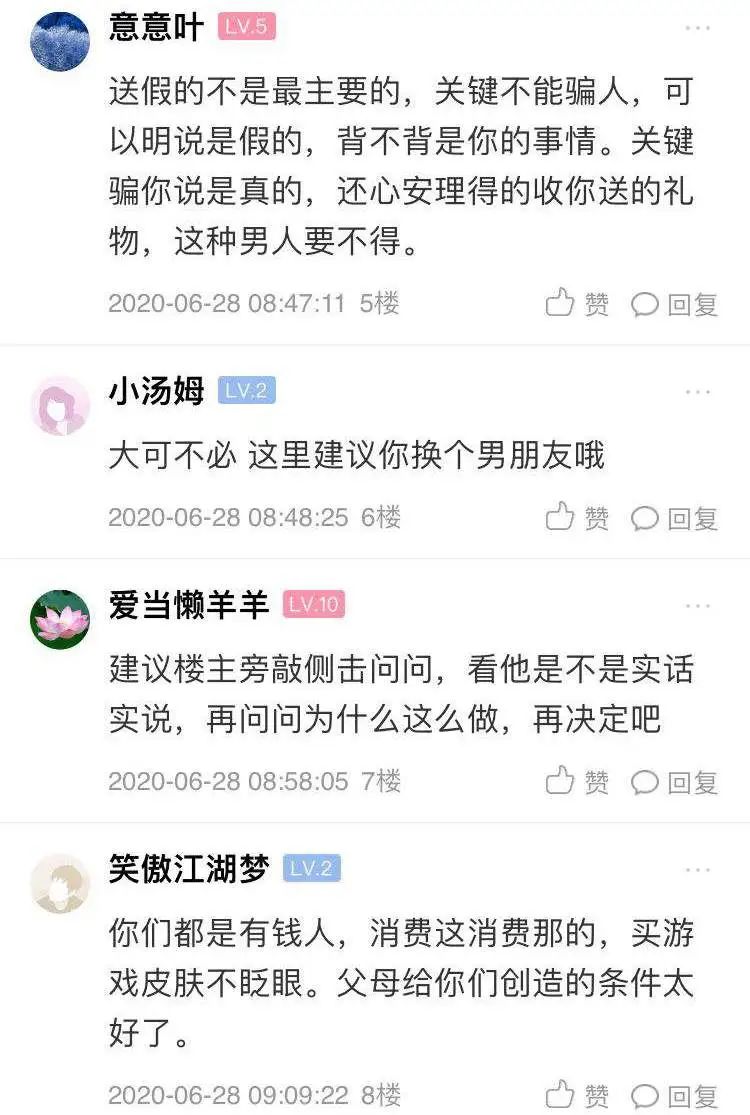Screen dimensions: 750x1115
Task: Open the ··· more menu on 小汤姆's comment
Action: click(x=700, y=390)
